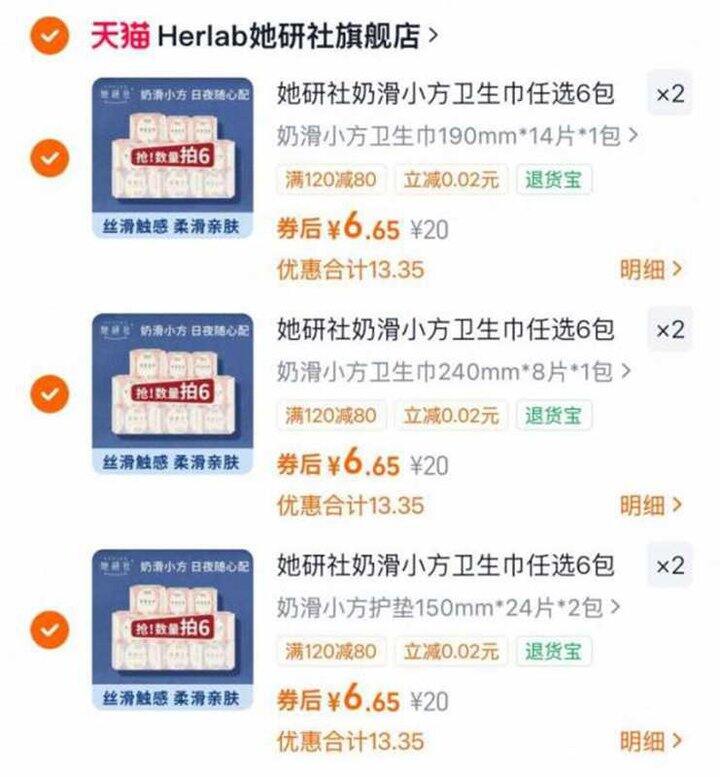Open product image of the 190mm*14片 item
This screenshot has height=777, width=720.
coord(172,158)
